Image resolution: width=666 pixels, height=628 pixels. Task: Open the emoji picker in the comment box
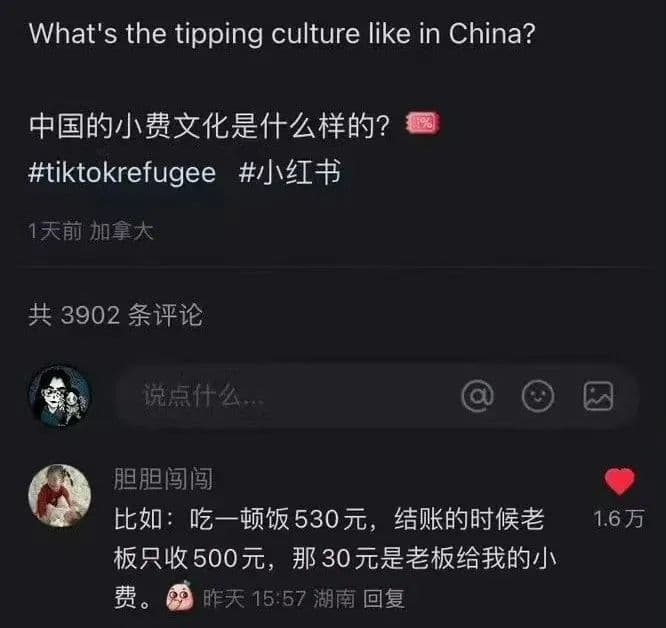pos(538,396)
